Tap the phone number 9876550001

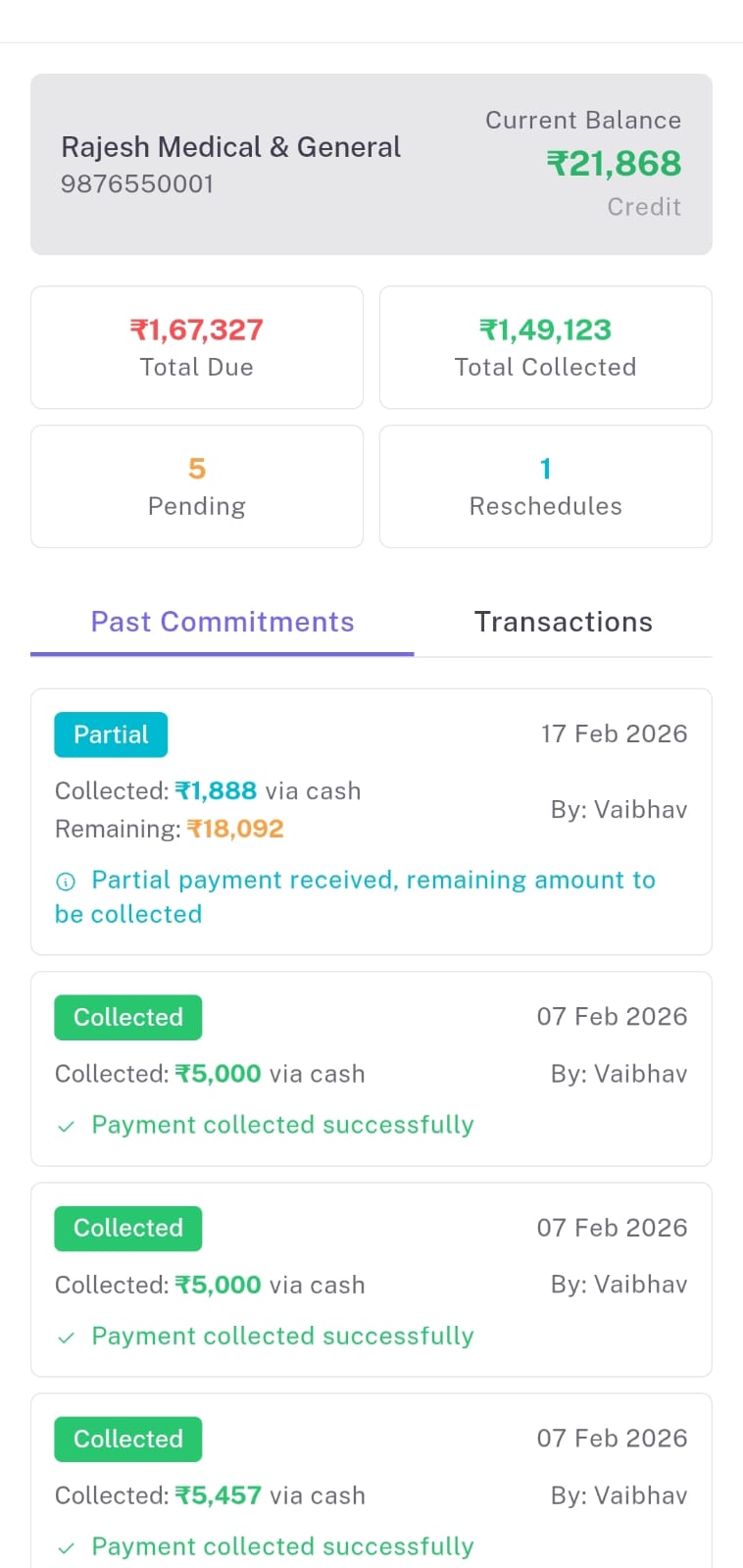point(137,184)
